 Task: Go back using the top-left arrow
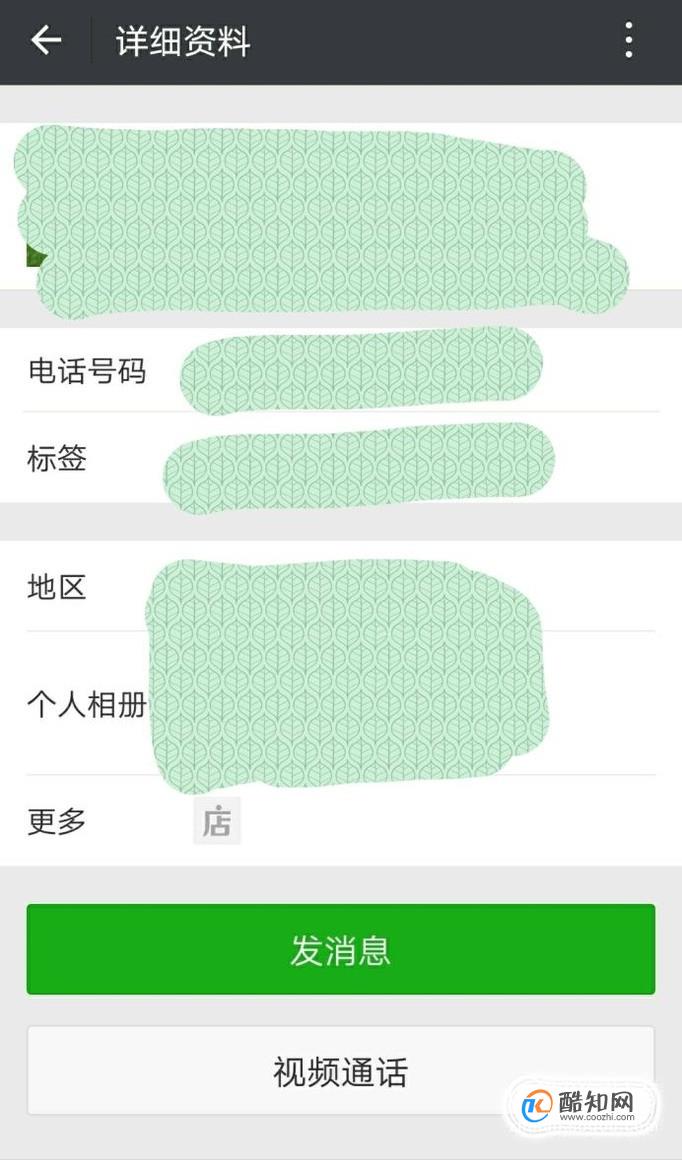(x=46, y=41)
